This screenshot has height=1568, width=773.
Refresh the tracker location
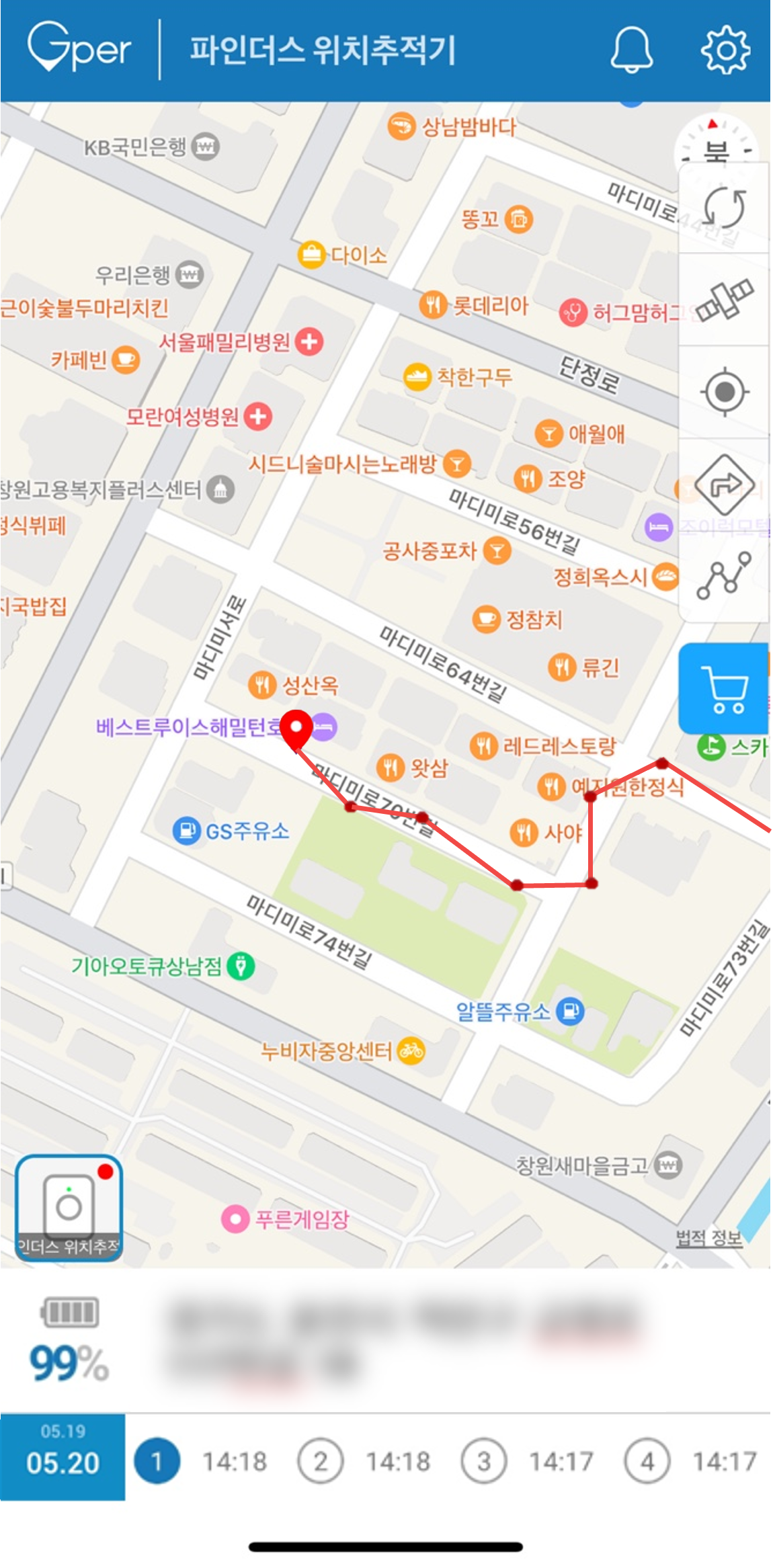(724, 208)
